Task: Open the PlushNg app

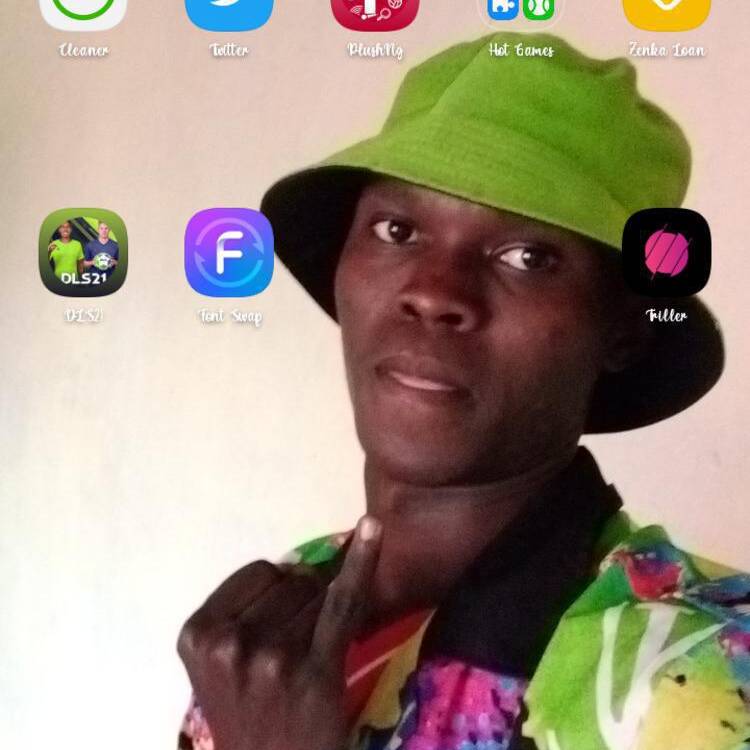Action: pyautogui.click(x=375, y=13)
